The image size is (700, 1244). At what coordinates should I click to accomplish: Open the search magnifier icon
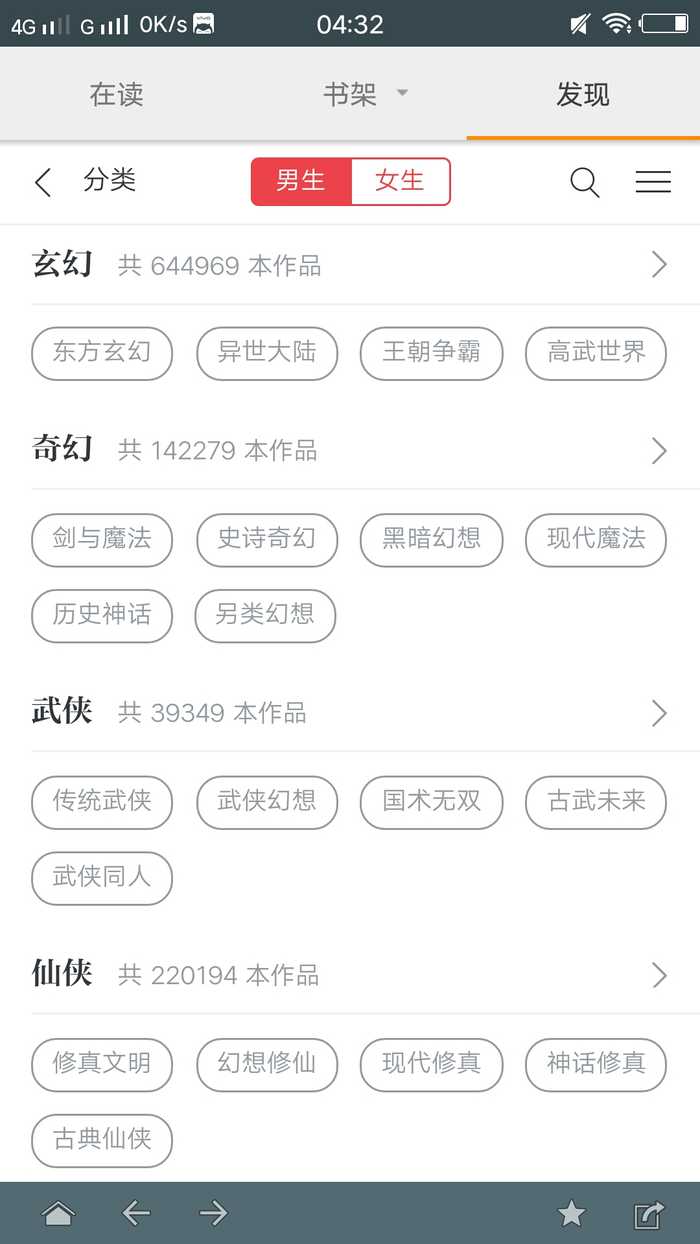tap(585, 182)
